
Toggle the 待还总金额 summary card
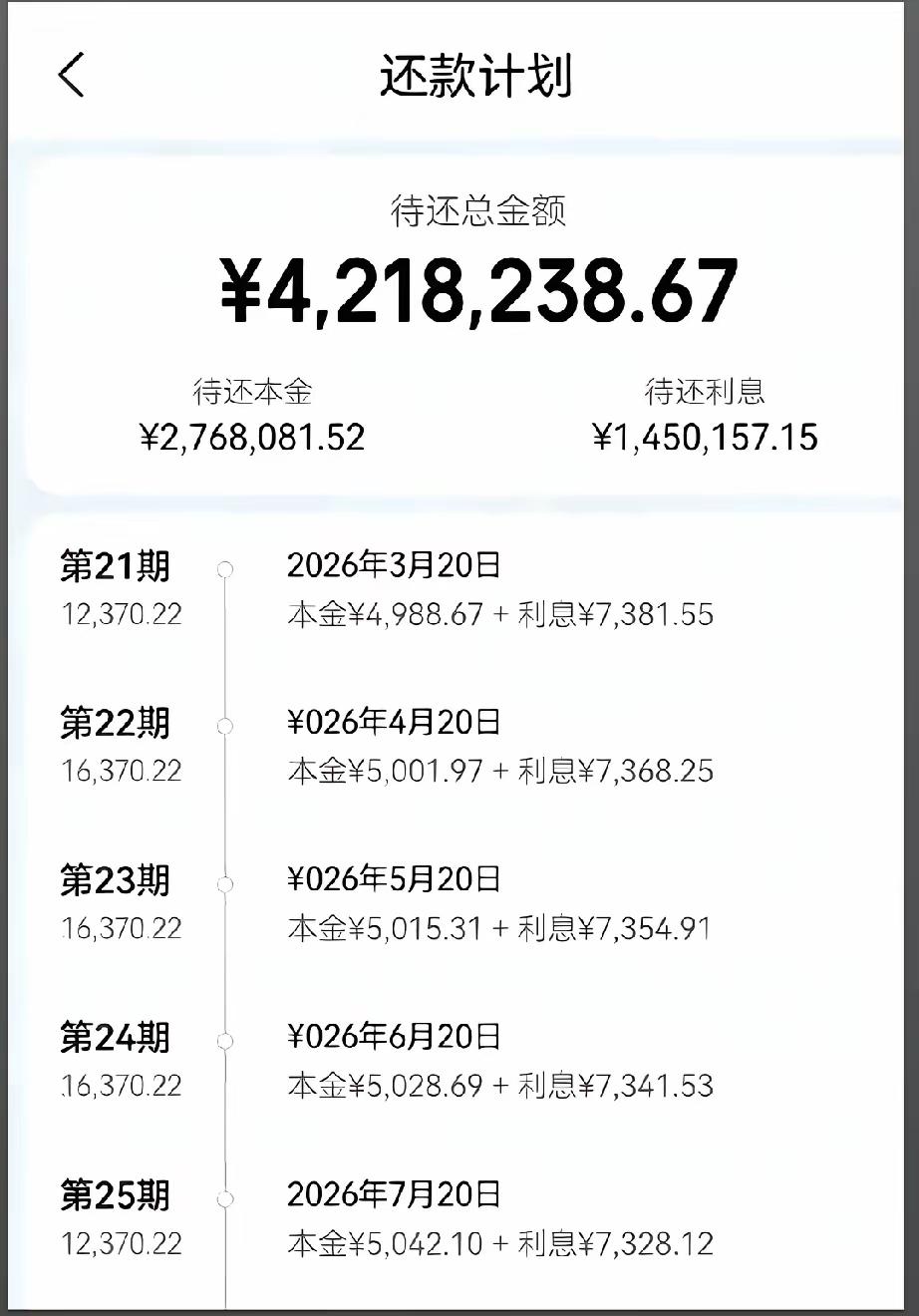(459, 319)
